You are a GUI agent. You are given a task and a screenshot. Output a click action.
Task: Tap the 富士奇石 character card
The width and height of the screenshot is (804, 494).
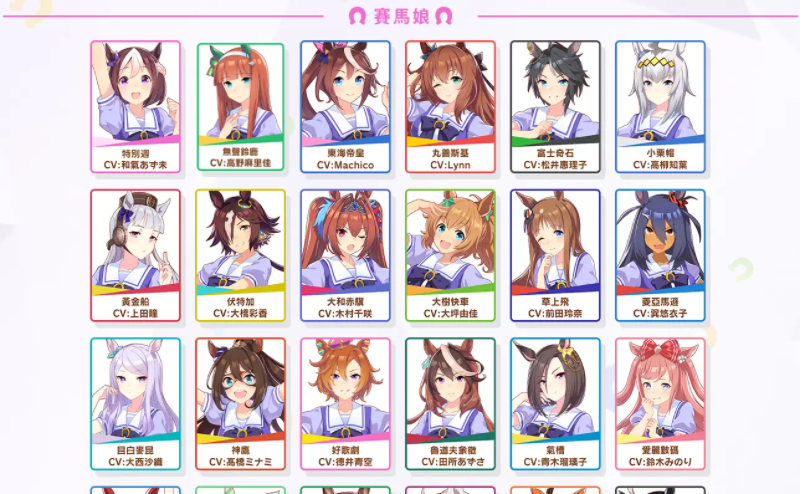tap(555, 105)
